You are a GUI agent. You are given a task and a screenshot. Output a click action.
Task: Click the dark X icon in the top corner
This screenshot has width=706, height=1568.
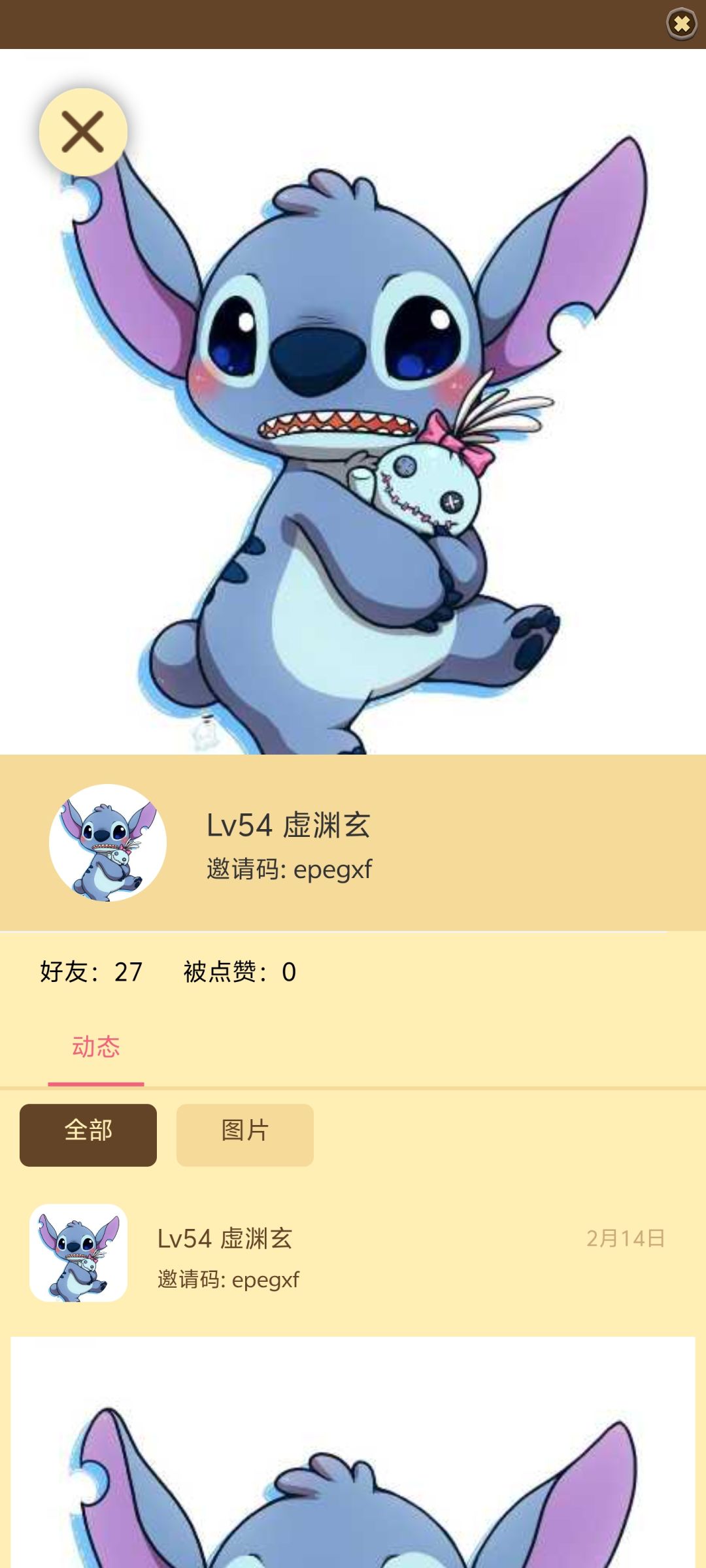pos(682,23)
